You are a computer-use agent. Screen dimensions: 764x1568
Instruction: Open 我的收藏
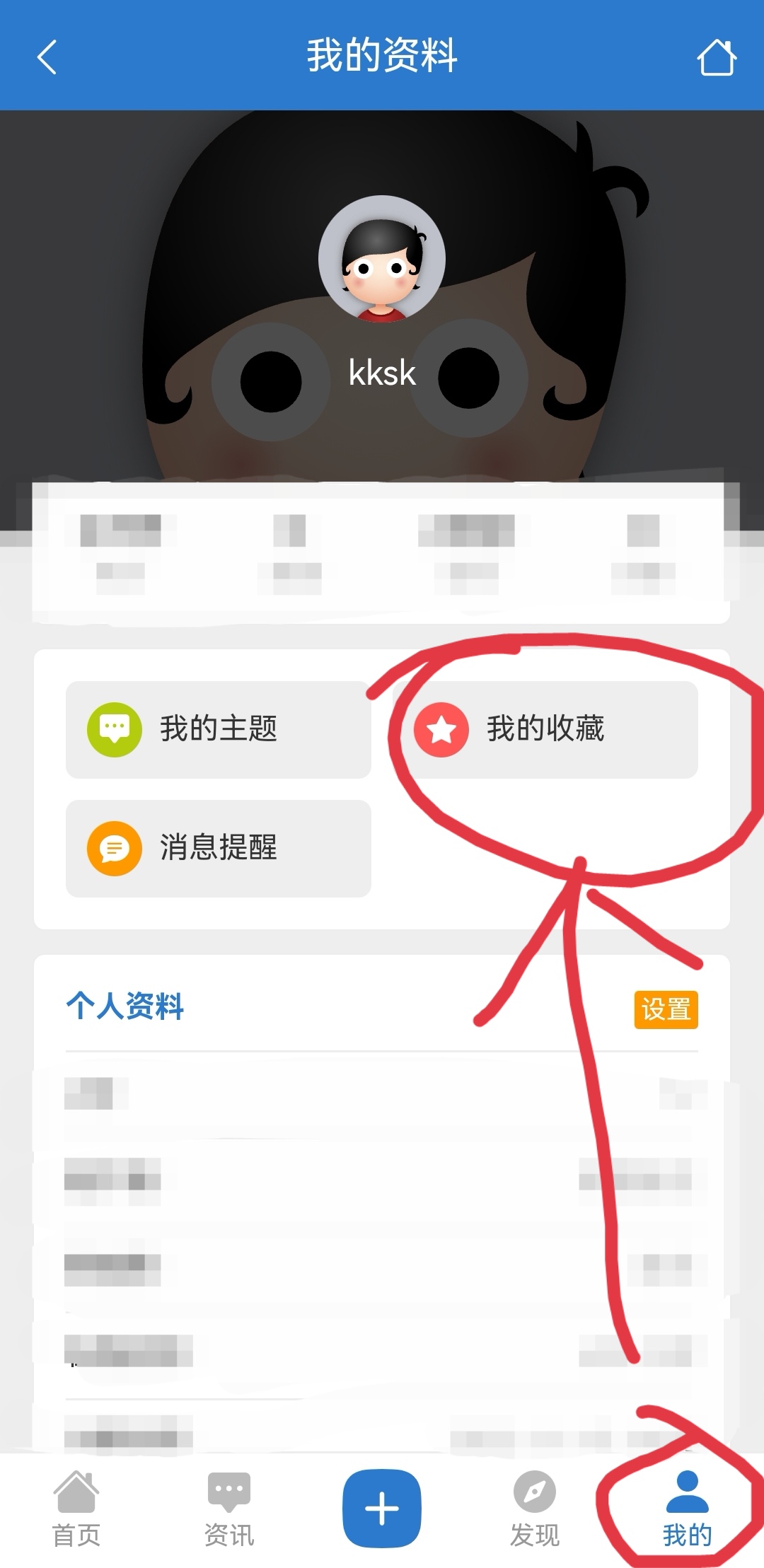point(545,729)
